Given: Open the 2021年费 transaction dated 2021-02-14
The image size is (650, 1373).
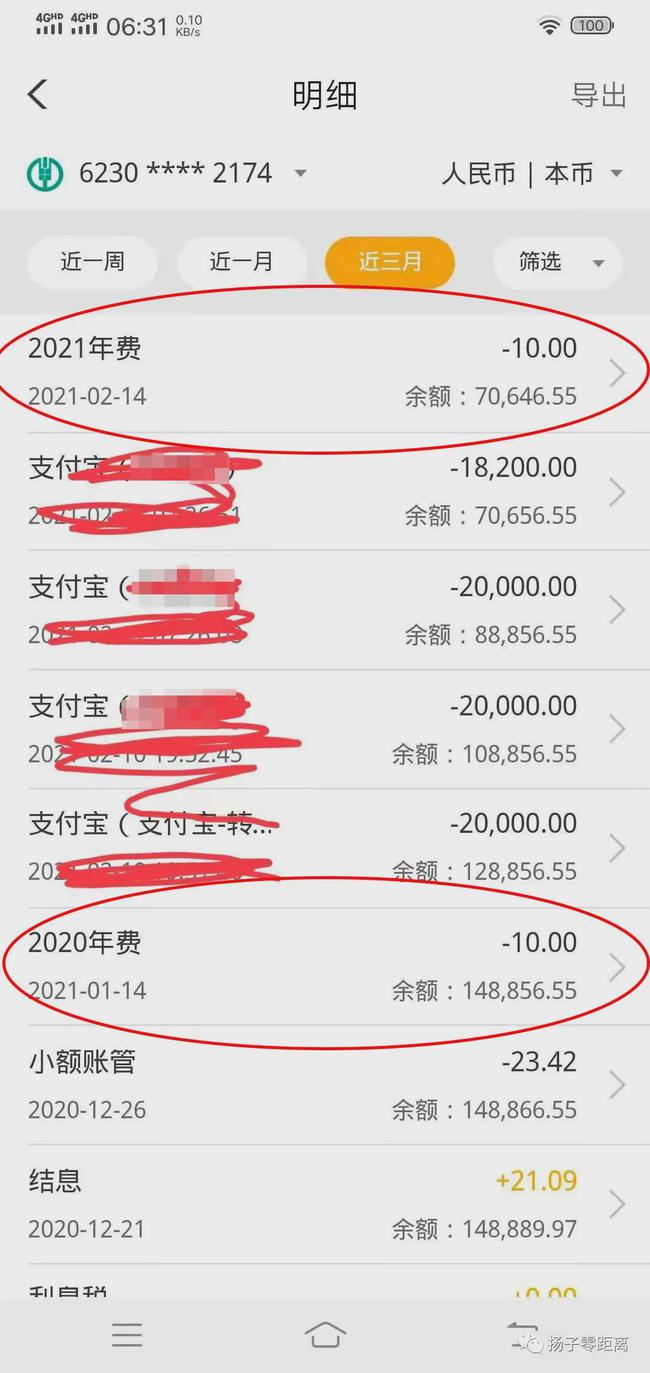Looking at the screenshot, I should pos(325,372).
